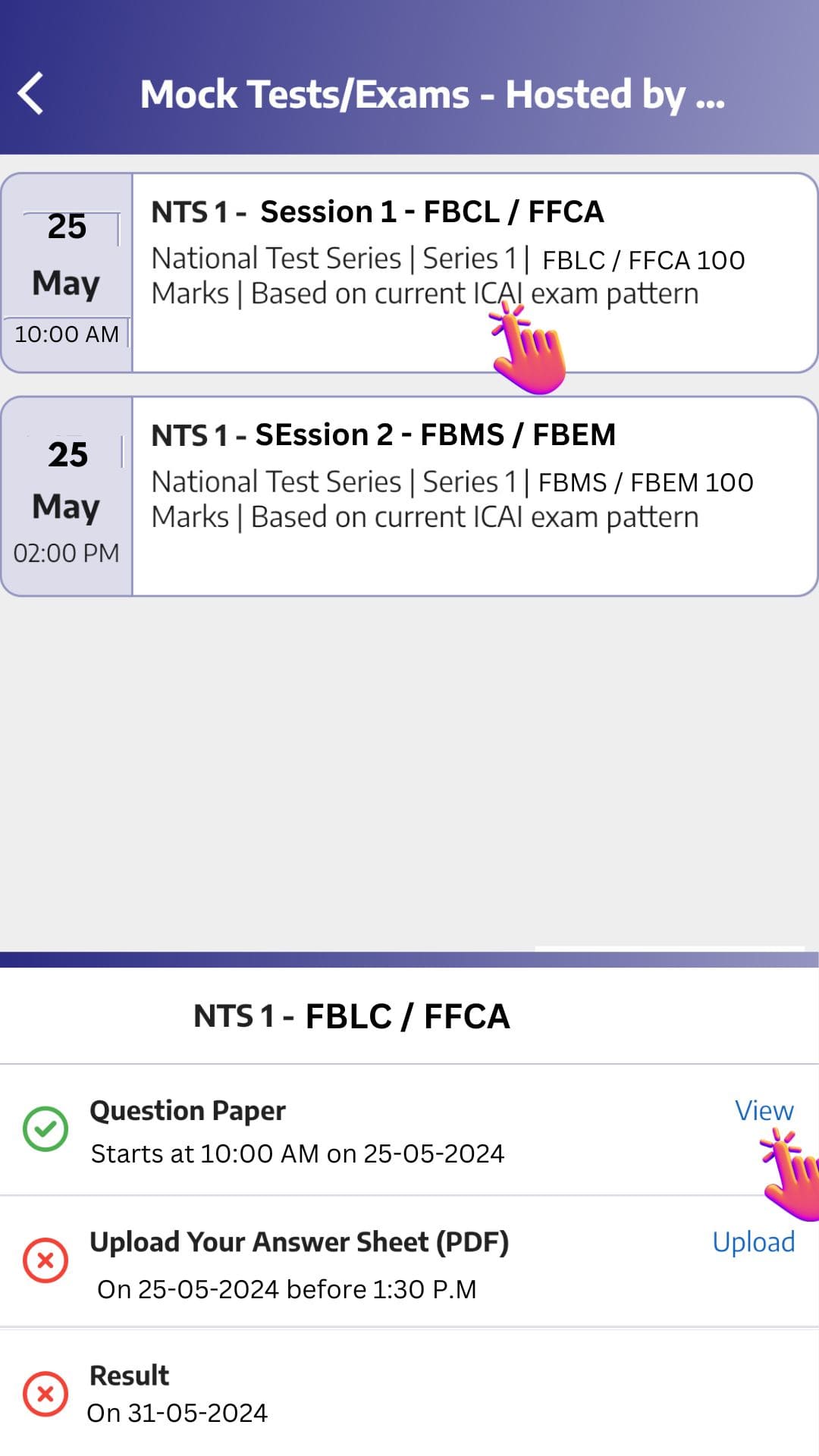
Task: Upload your answer sheet PDF
Action: [754, 1242]
